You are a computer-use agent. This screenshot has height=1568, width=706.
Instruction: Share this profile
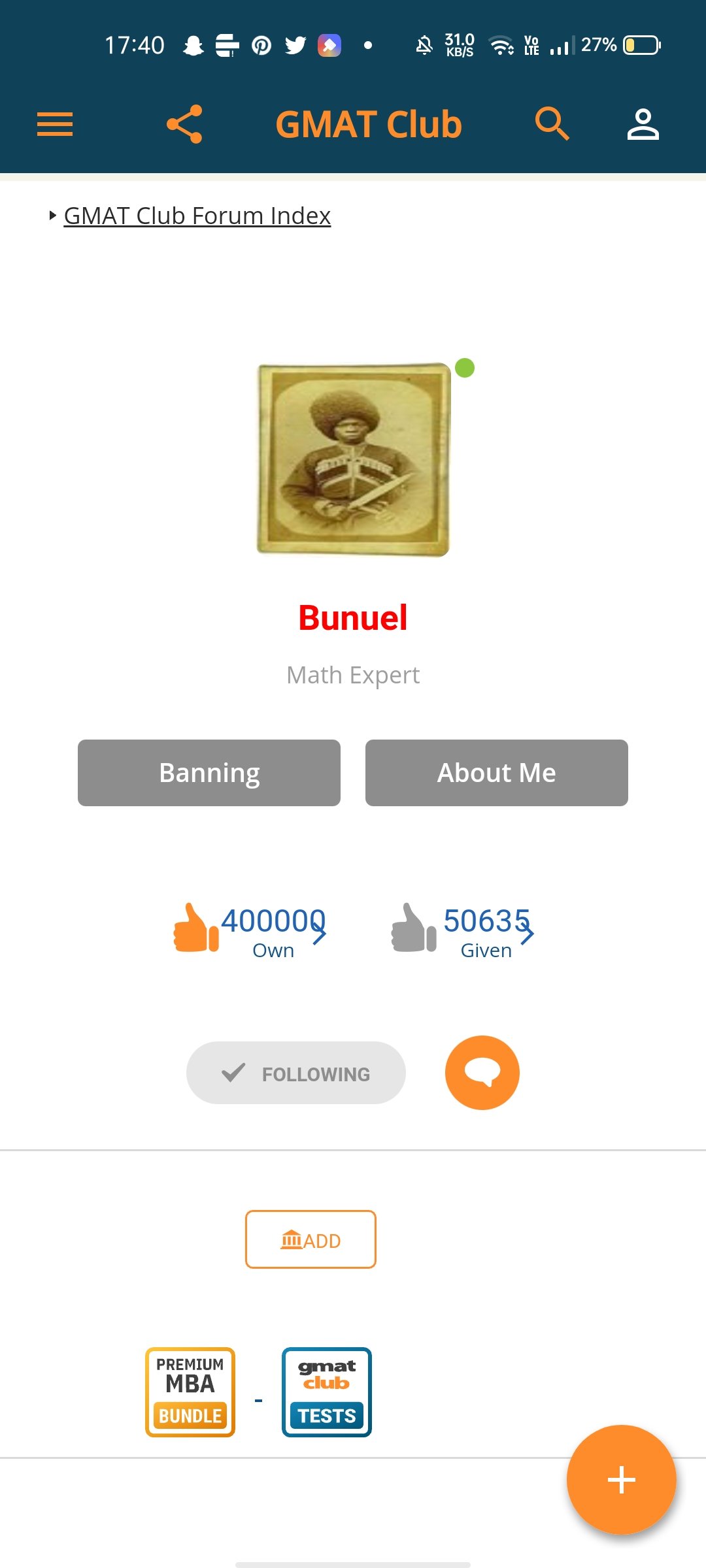tap(184, 124)
